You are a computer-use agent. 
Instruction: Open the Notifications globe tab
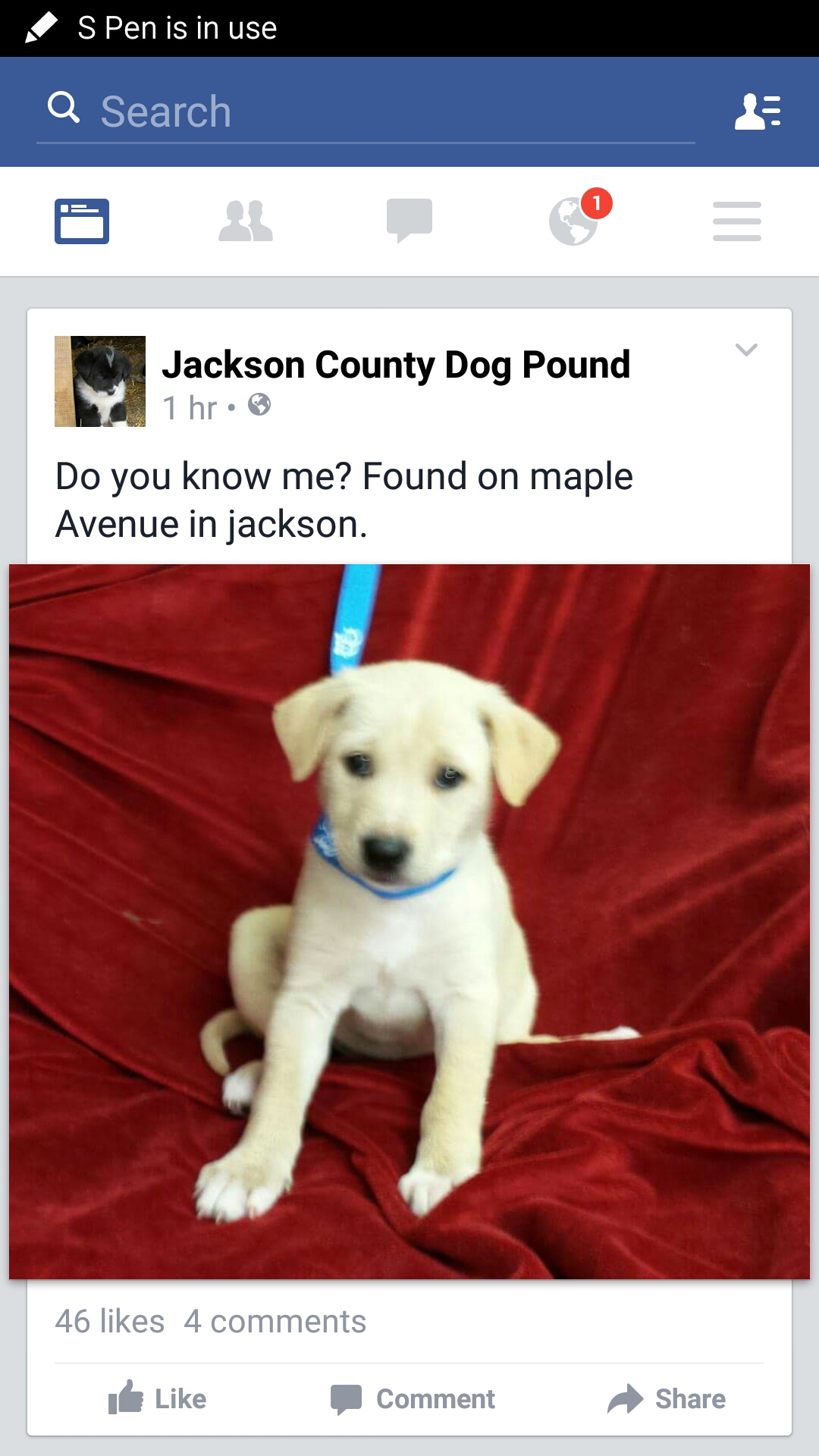[574, 221]
